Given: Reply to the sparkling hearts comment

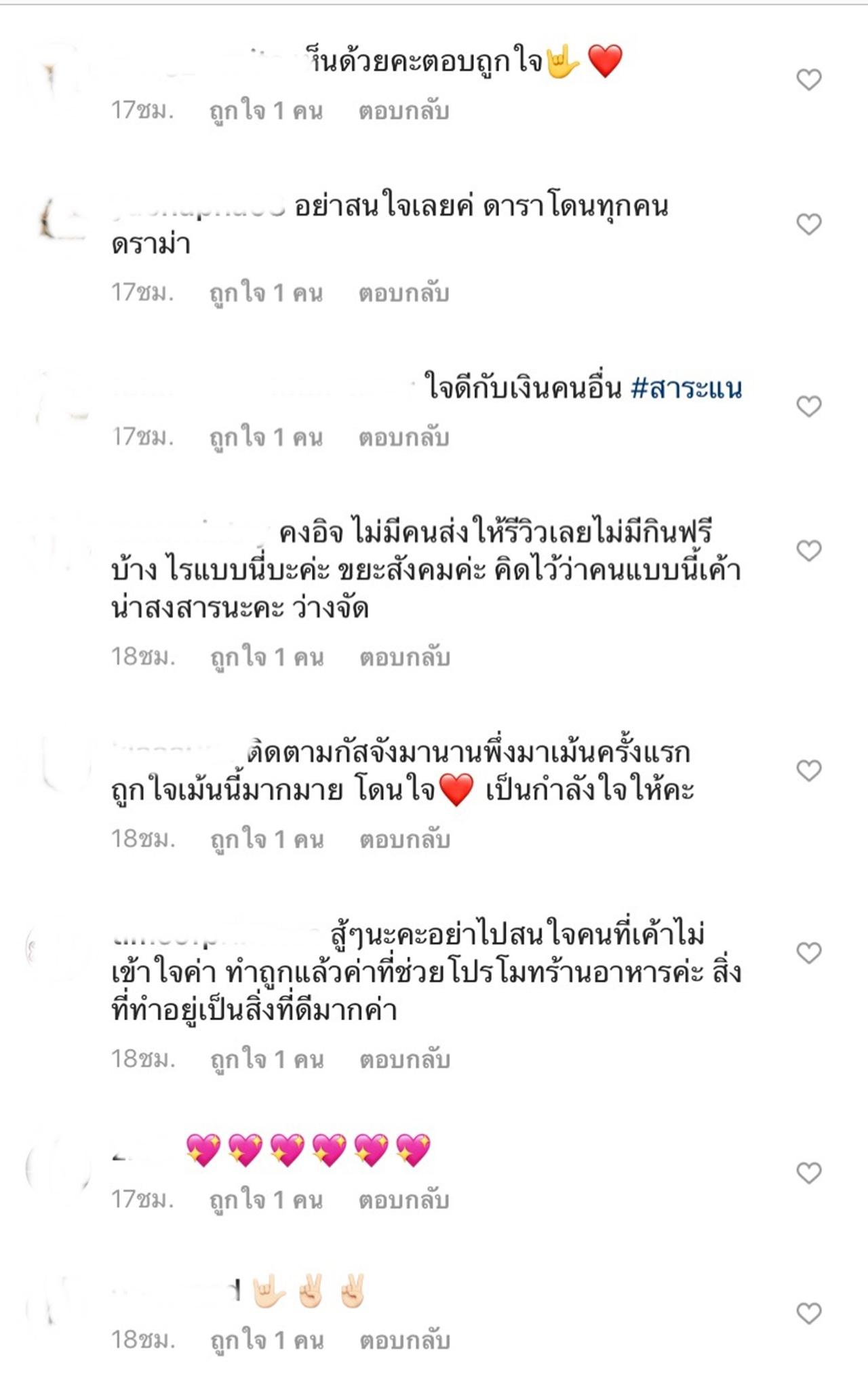Looking at the screenshot, I should pyautogui.click(x=403, y=1200).
